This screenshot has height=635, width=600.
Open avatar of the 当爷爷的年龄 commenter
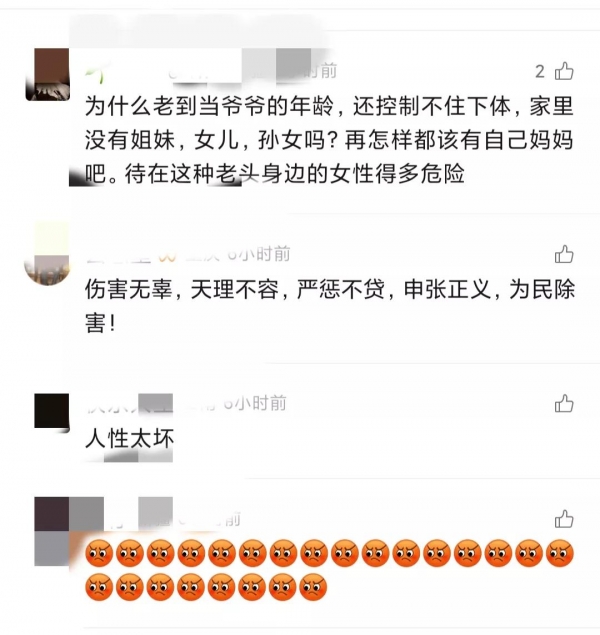[46, 74]
